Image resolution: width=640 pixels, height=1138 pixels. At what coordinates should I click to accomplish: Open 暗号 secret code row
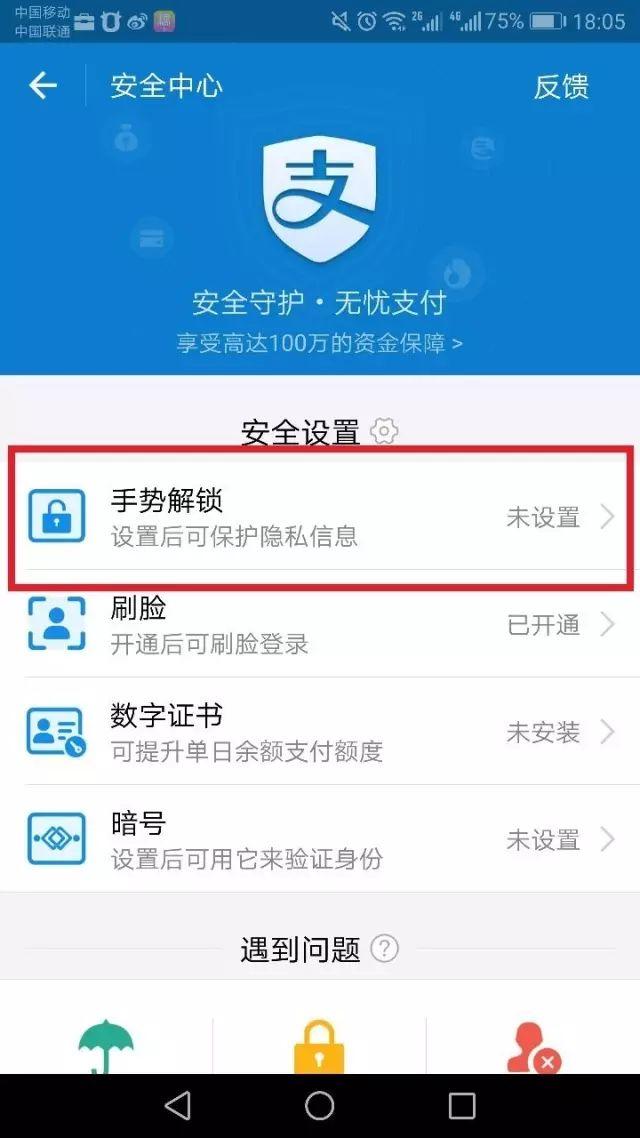(320, 839)
